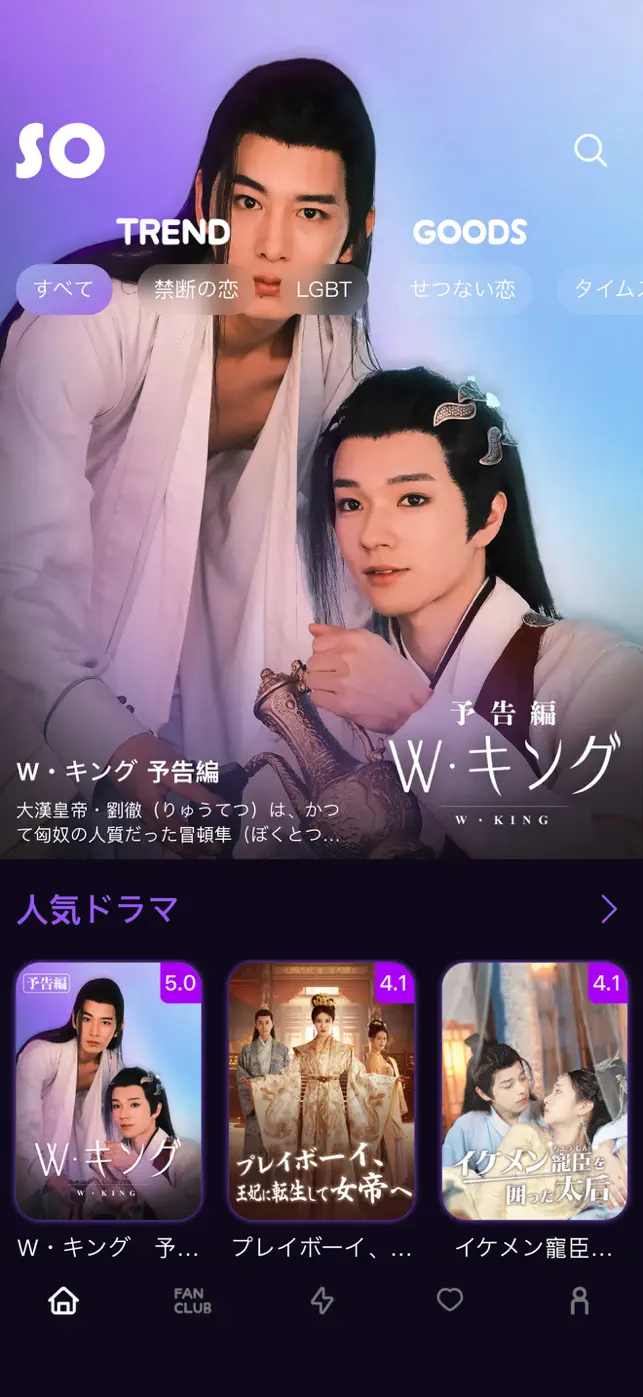Open the search icon
The image size is (643, 1397).
(590, 151)
